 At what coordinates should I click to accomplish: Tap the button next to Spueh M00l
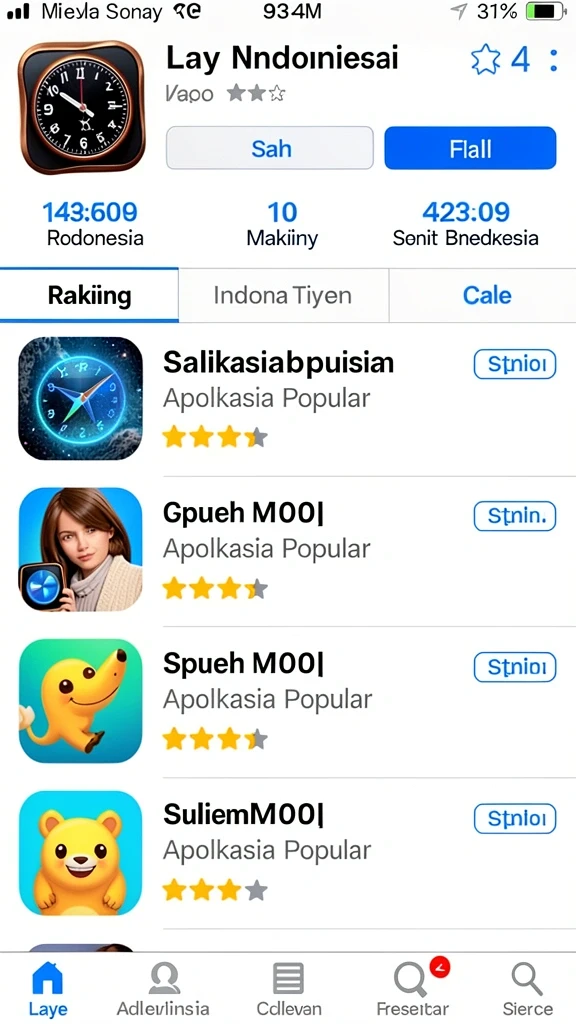(515, 667)
